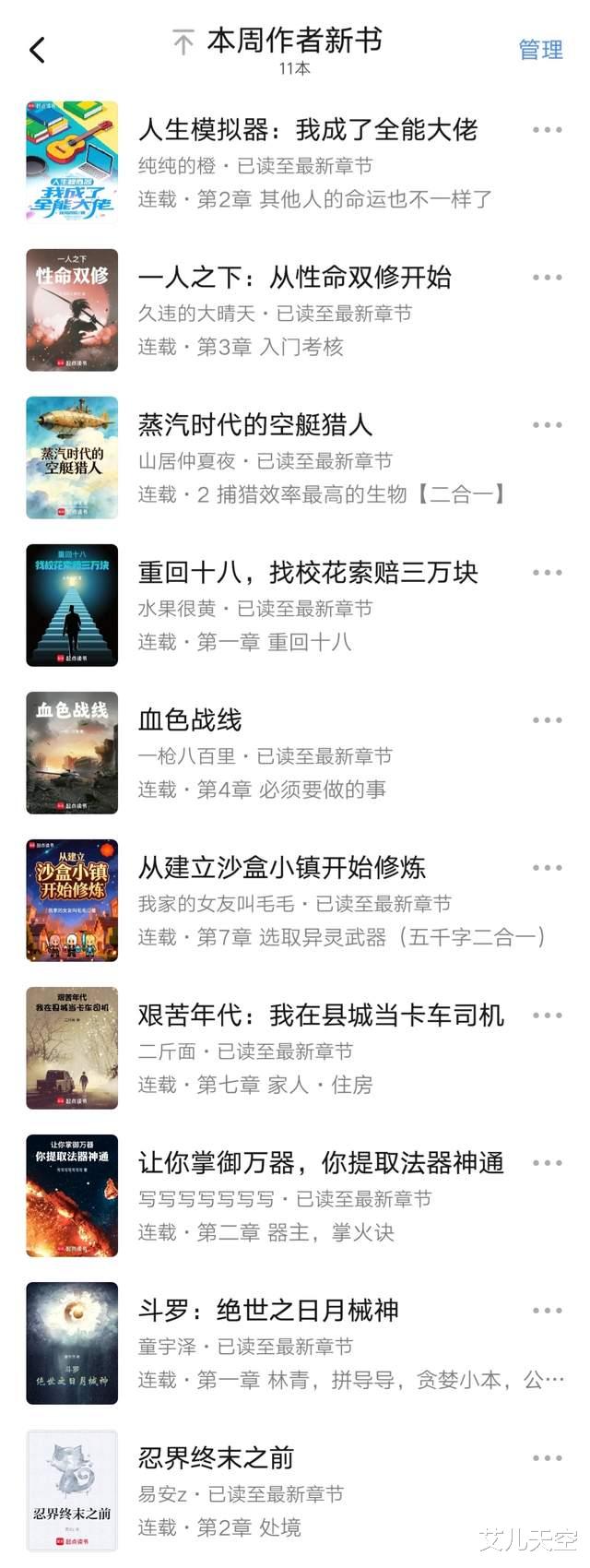This screenshot has height=1568, width=590.
Task: Open the book 忍界终末之前
Action: [216, 1458]
